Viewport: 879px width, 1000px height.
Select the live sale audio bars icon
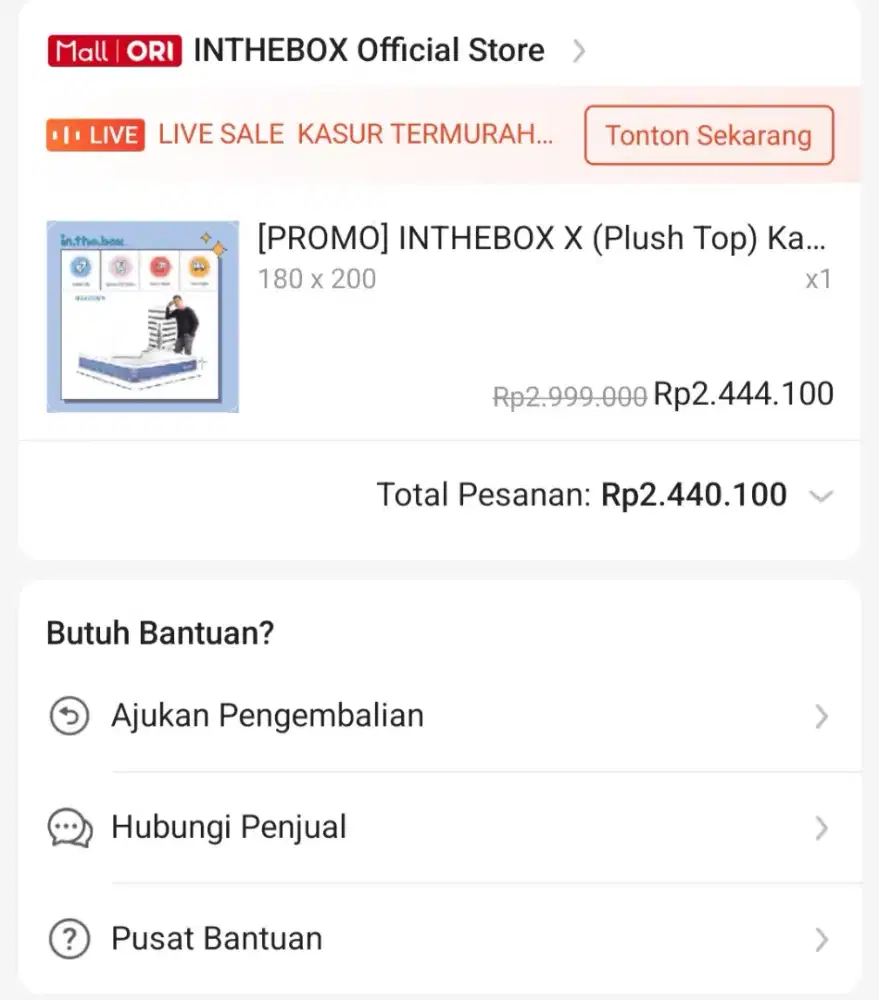point(66,134)
